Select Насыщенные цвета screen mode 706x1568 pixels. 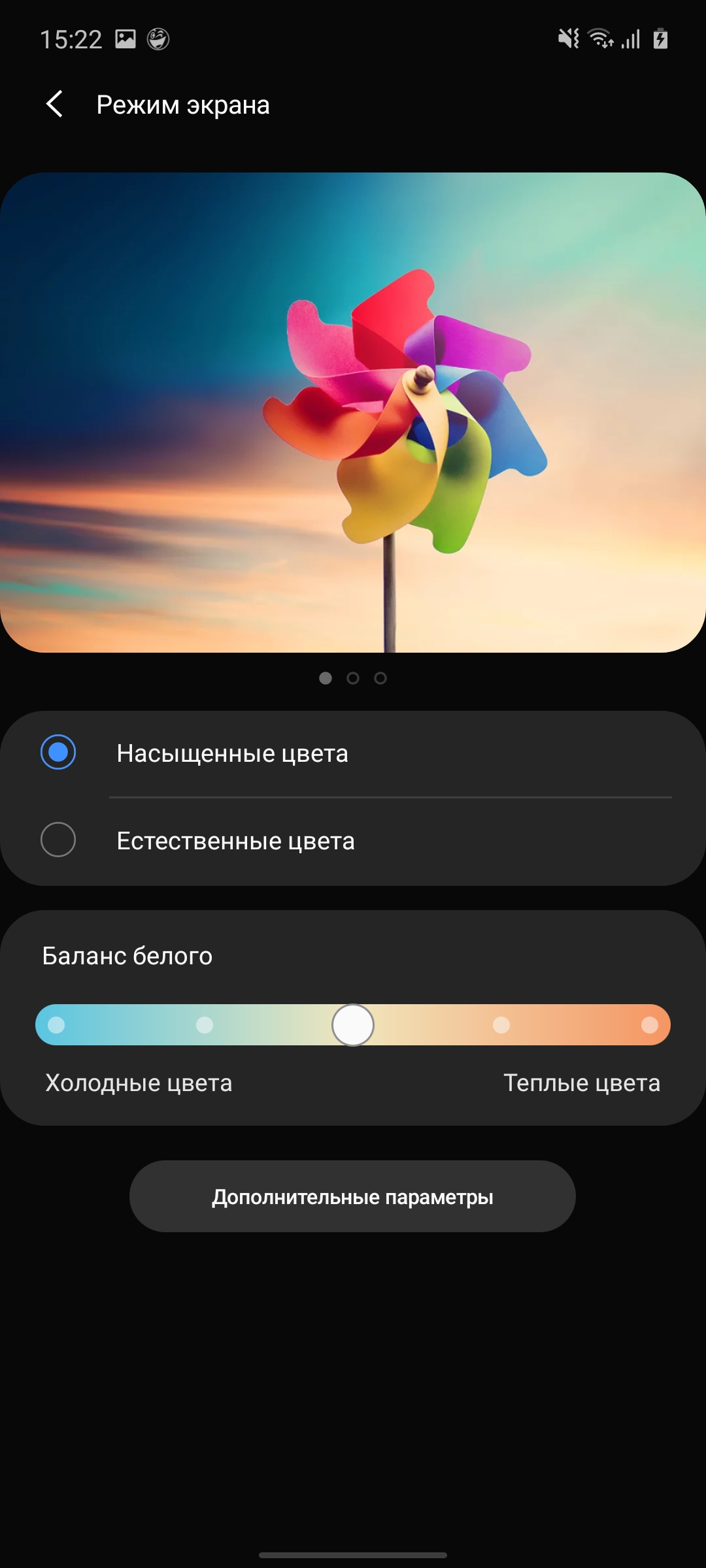58,753
